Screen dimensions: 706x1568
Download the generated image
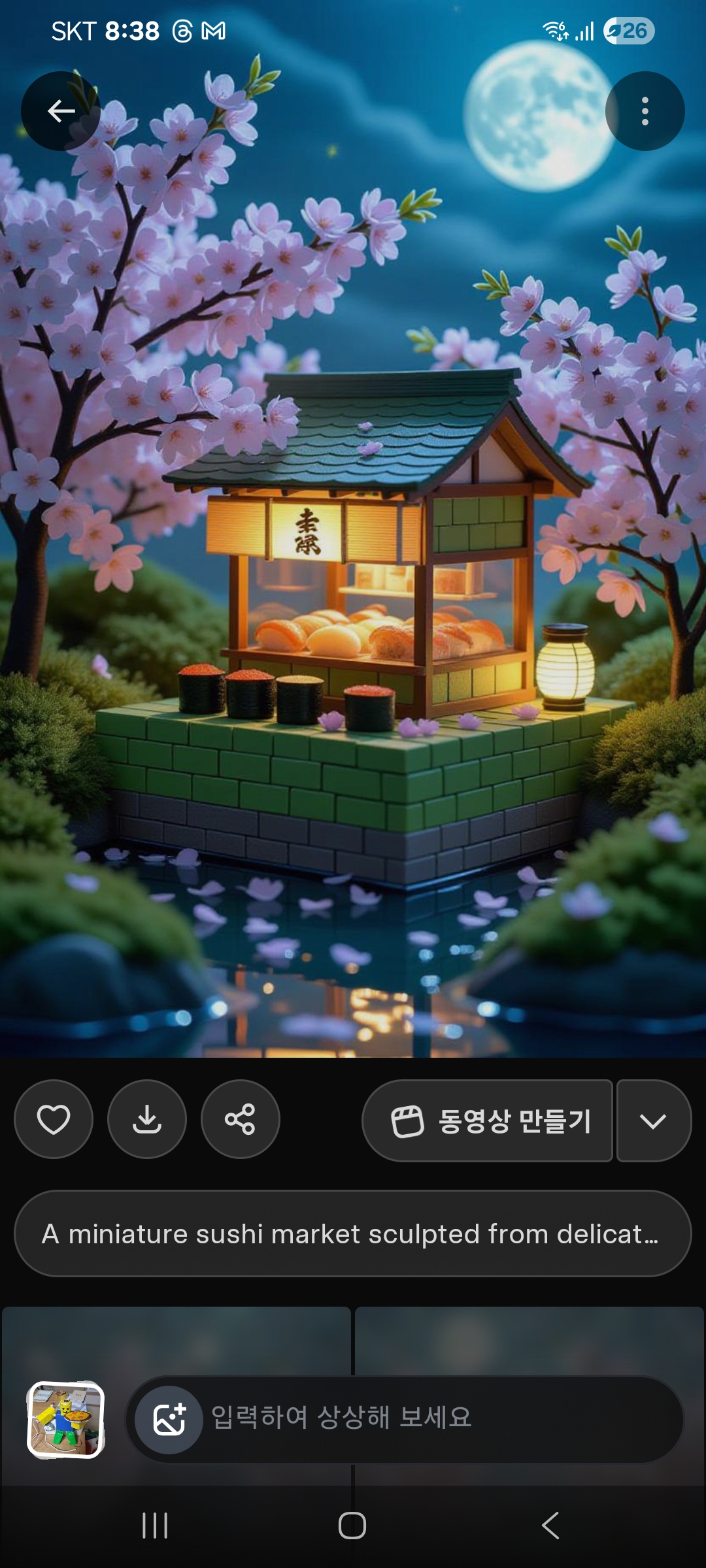click(x=147, y=1119)
